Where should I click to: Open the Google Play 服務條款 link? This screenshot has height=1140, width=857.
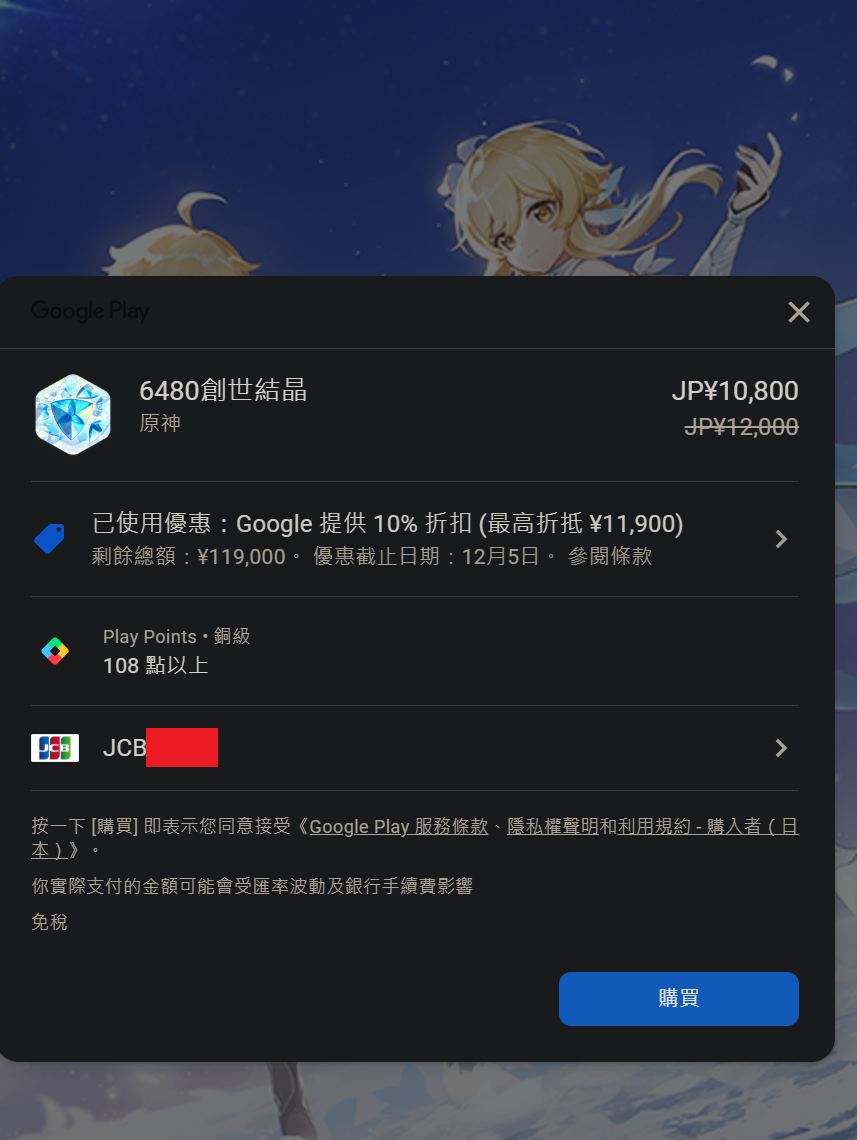(398, 827)
